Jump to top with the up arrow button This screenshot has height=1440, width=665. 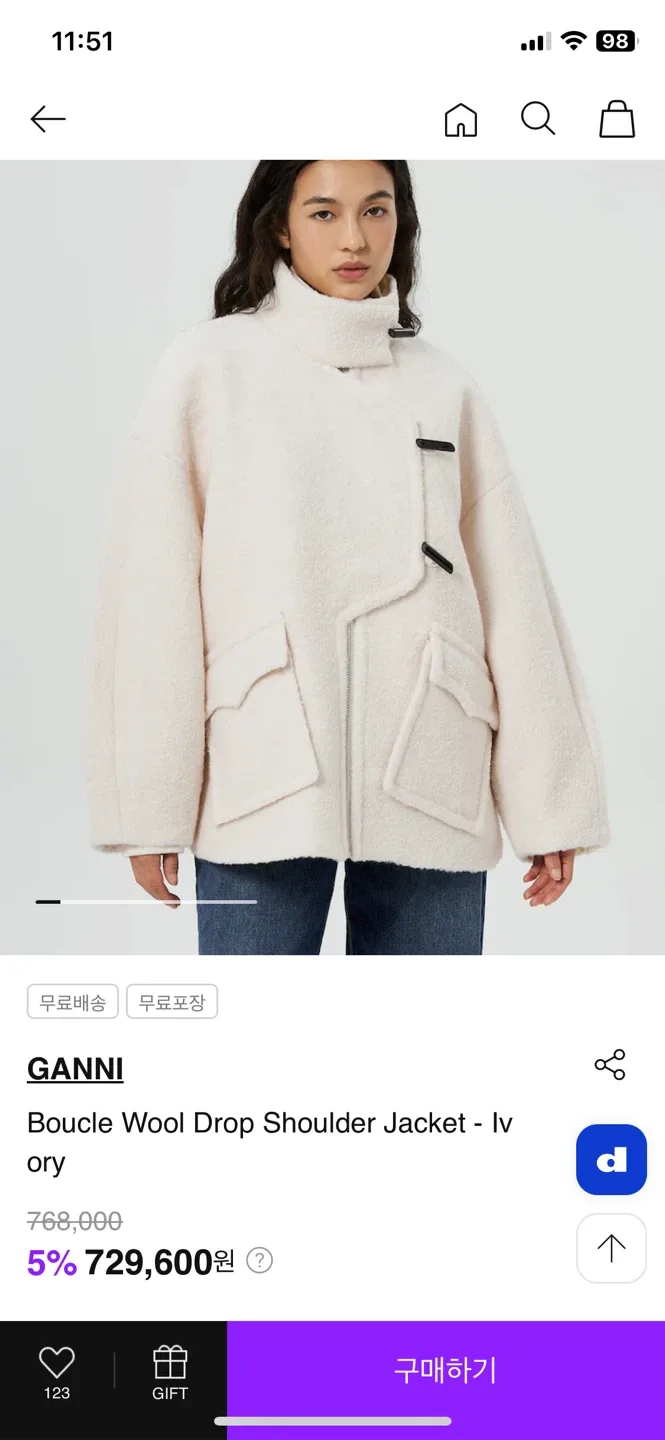(611, 1248)
